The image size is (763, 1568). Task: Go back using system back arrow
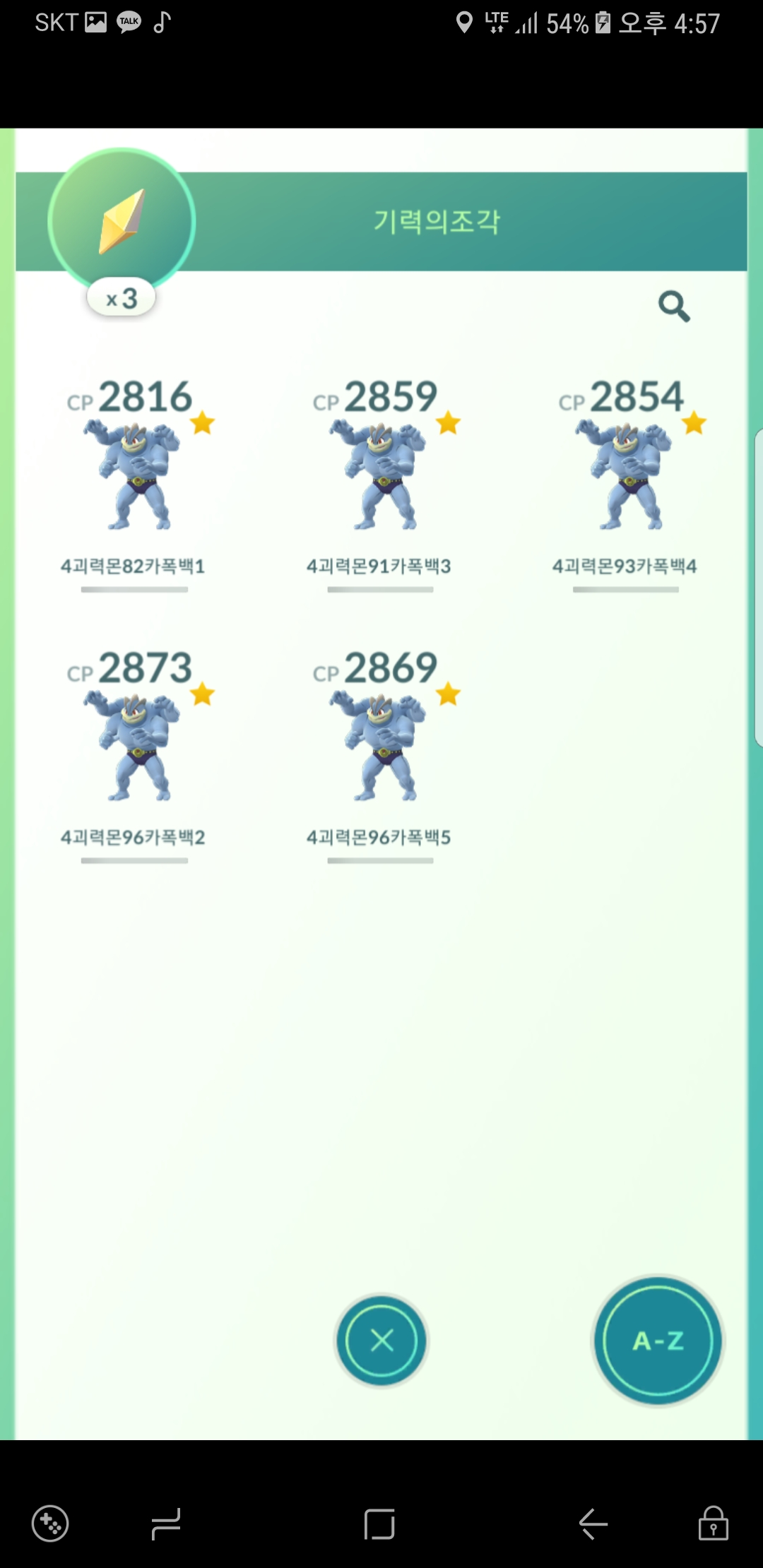coord(593,1524)
